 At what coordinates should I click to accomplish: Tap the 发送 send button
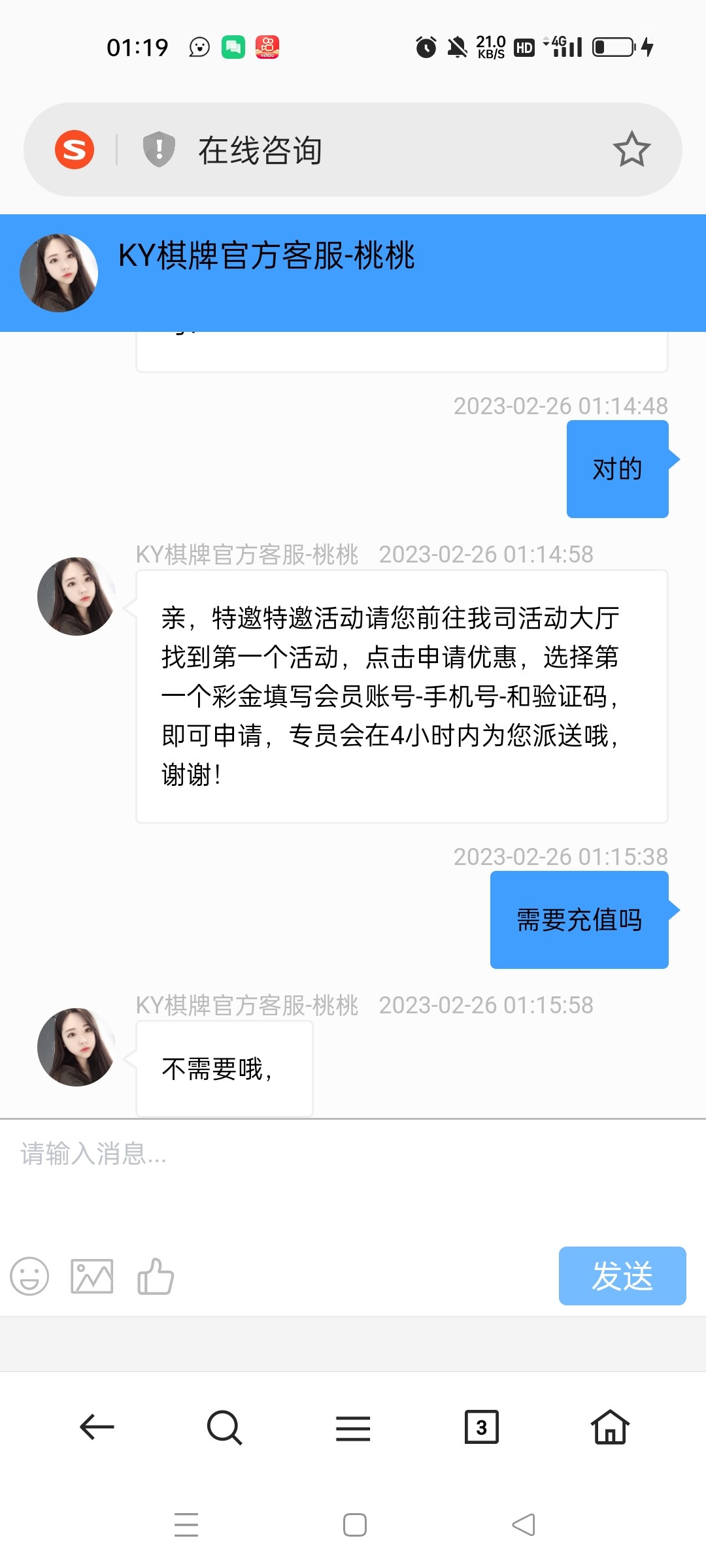coord(622,1276)
